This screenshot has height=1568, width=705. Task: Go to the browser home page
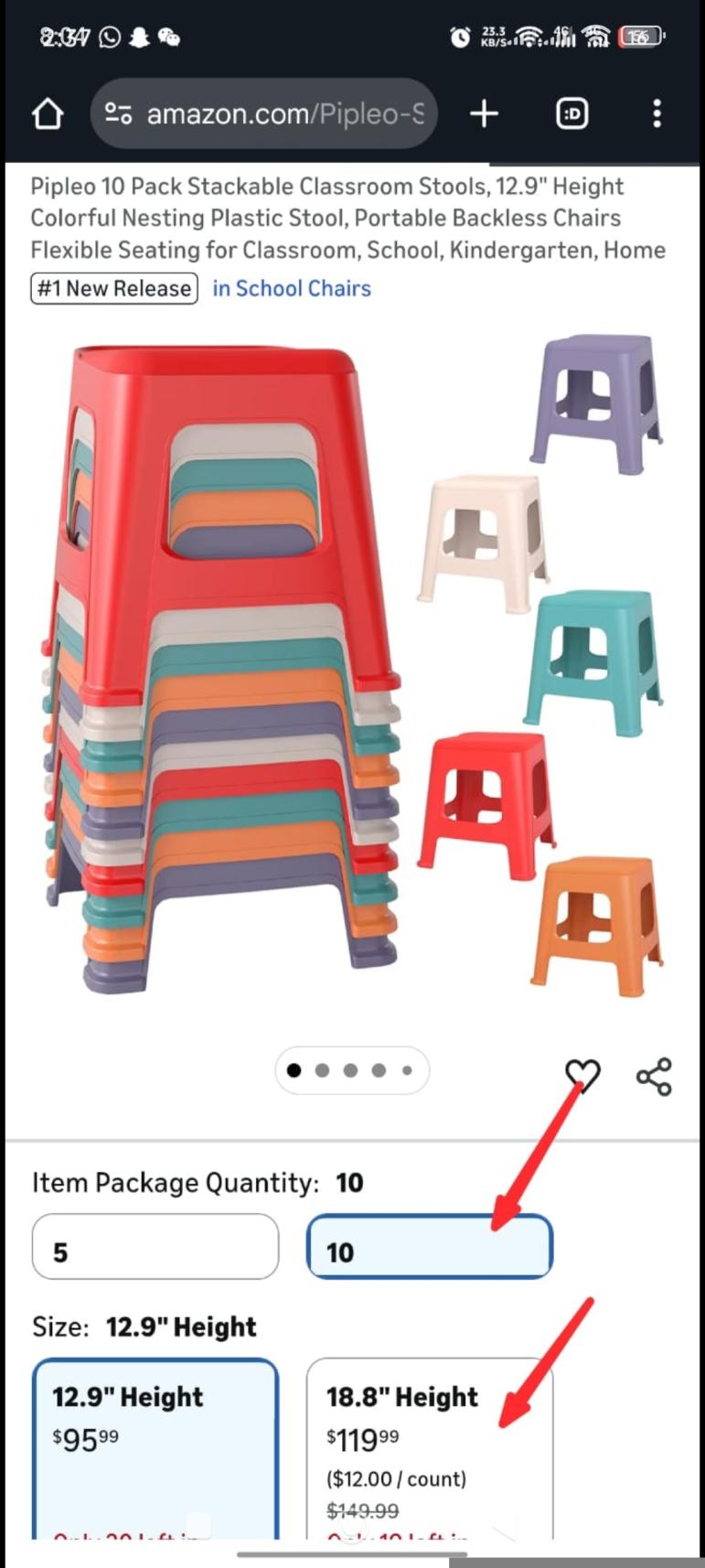[x=48, y=114]
